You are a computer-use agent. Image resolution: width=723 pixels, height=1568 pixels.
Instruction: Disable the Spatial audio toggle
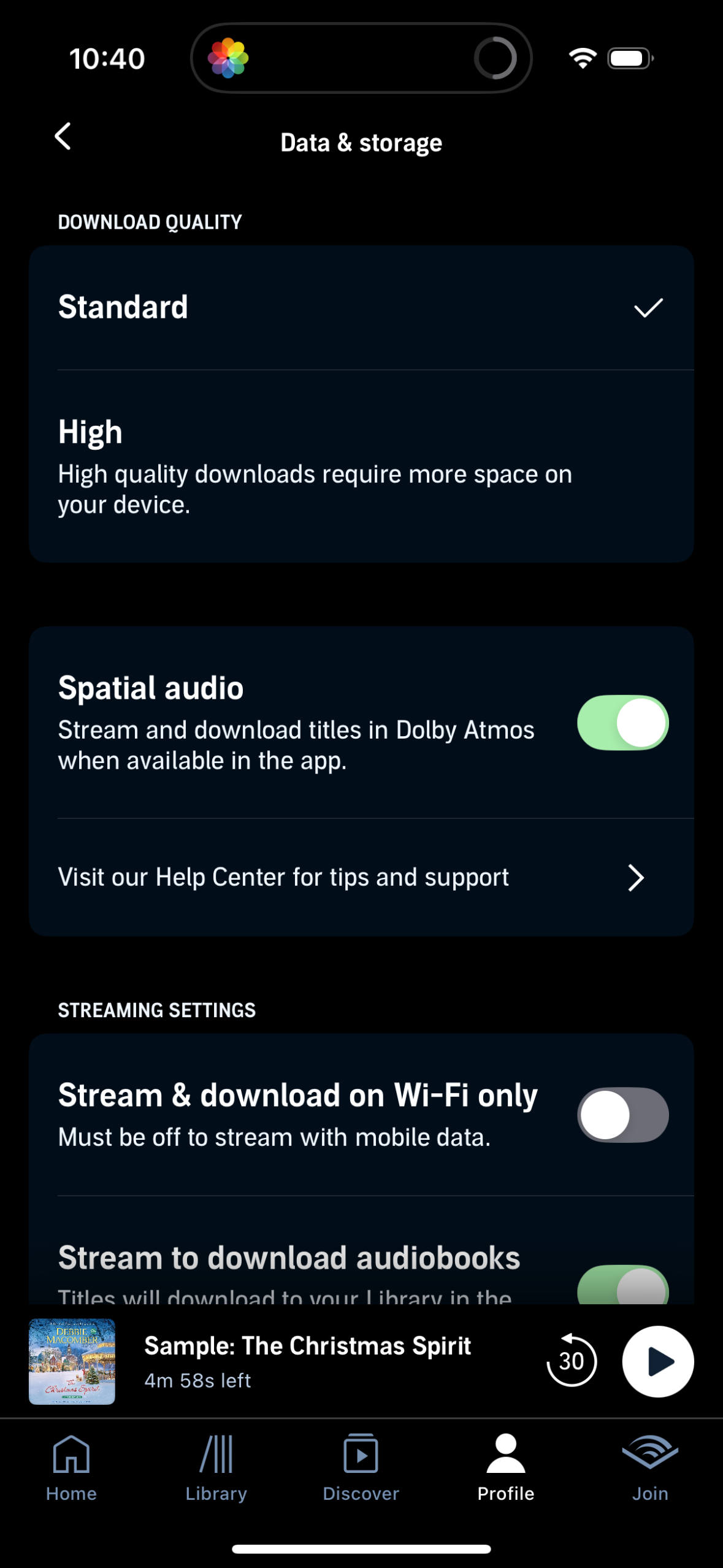point(621,724)
